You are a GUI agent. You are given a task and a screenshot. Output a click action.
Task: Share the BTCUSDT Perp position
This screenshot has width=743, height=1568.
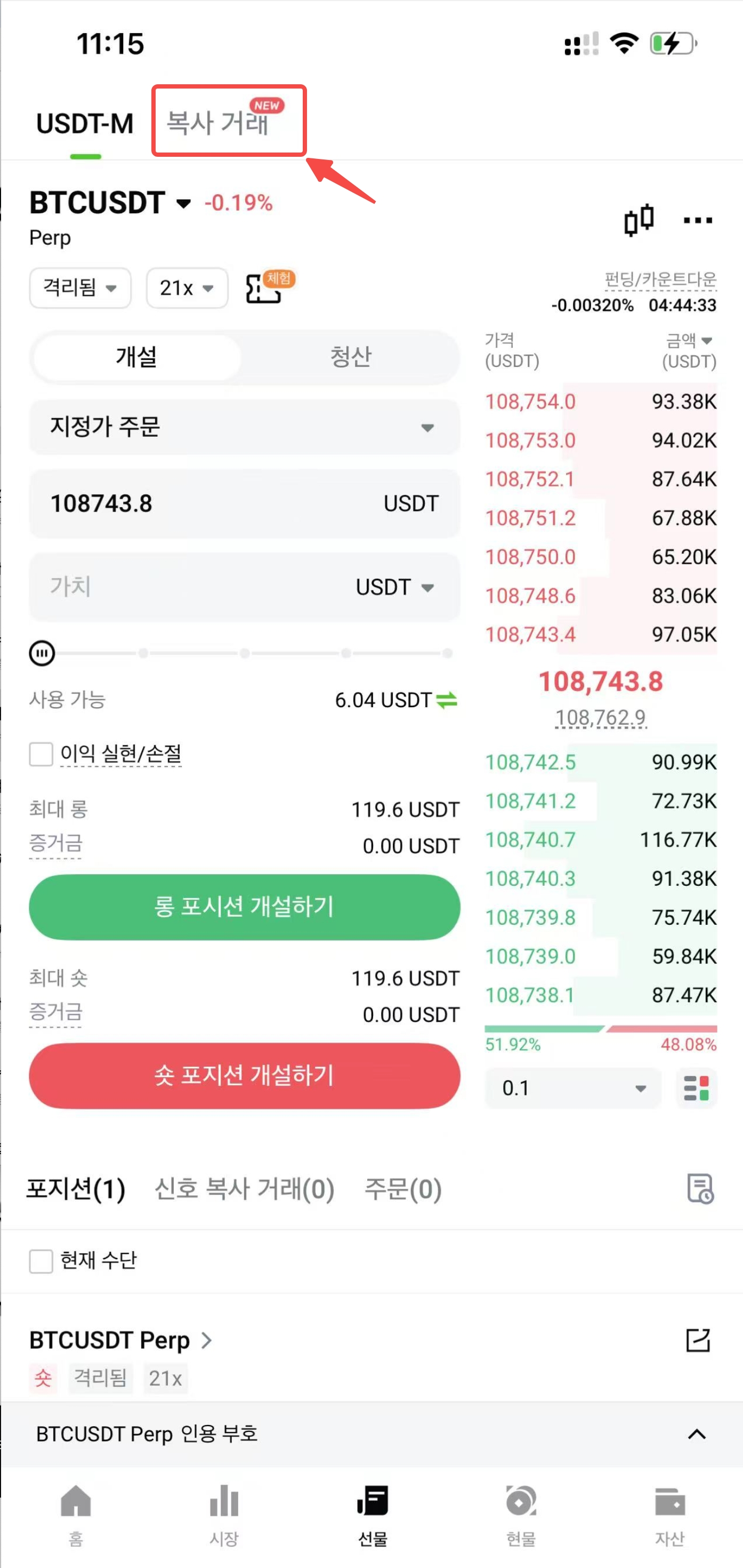(698, 1340)
